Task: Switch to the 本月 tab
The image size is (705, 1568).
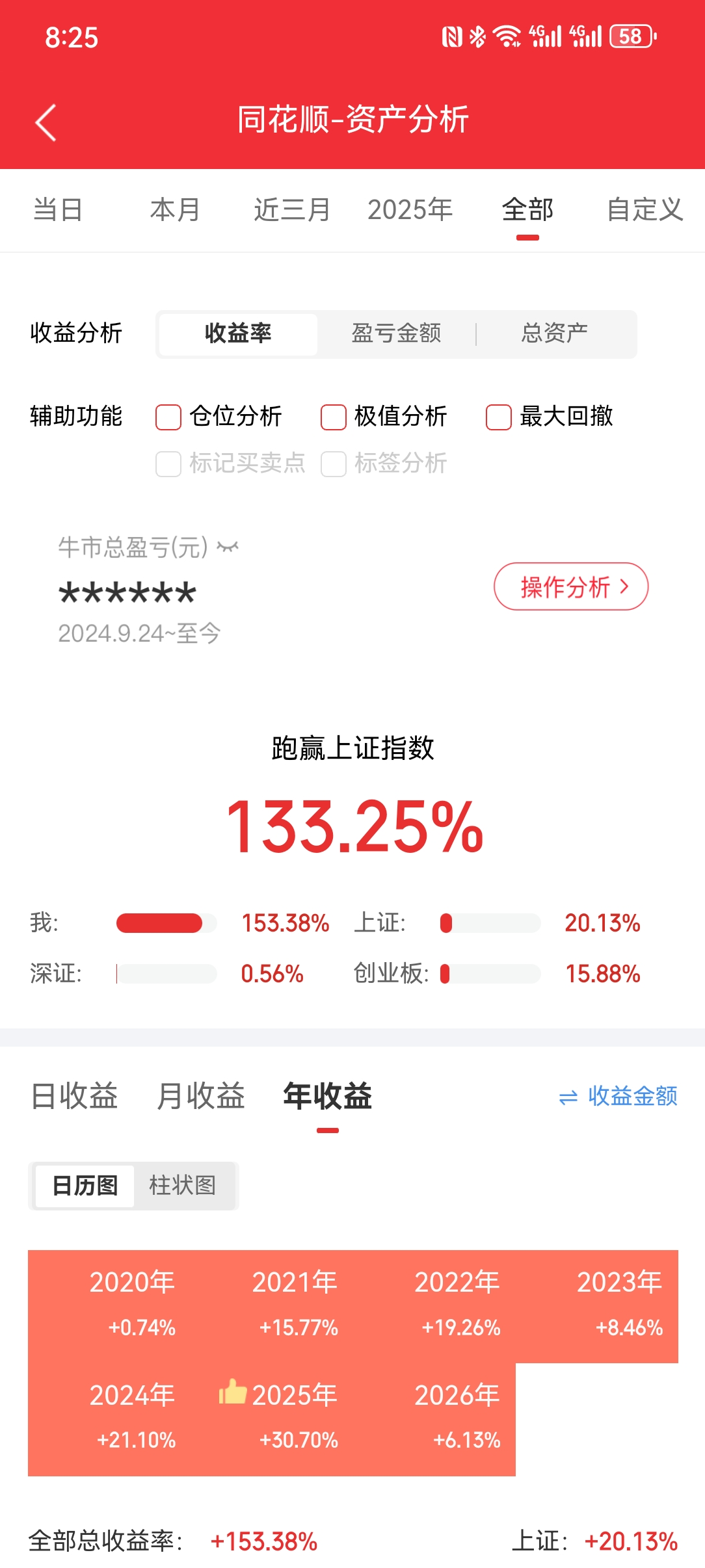Action: 175,210
